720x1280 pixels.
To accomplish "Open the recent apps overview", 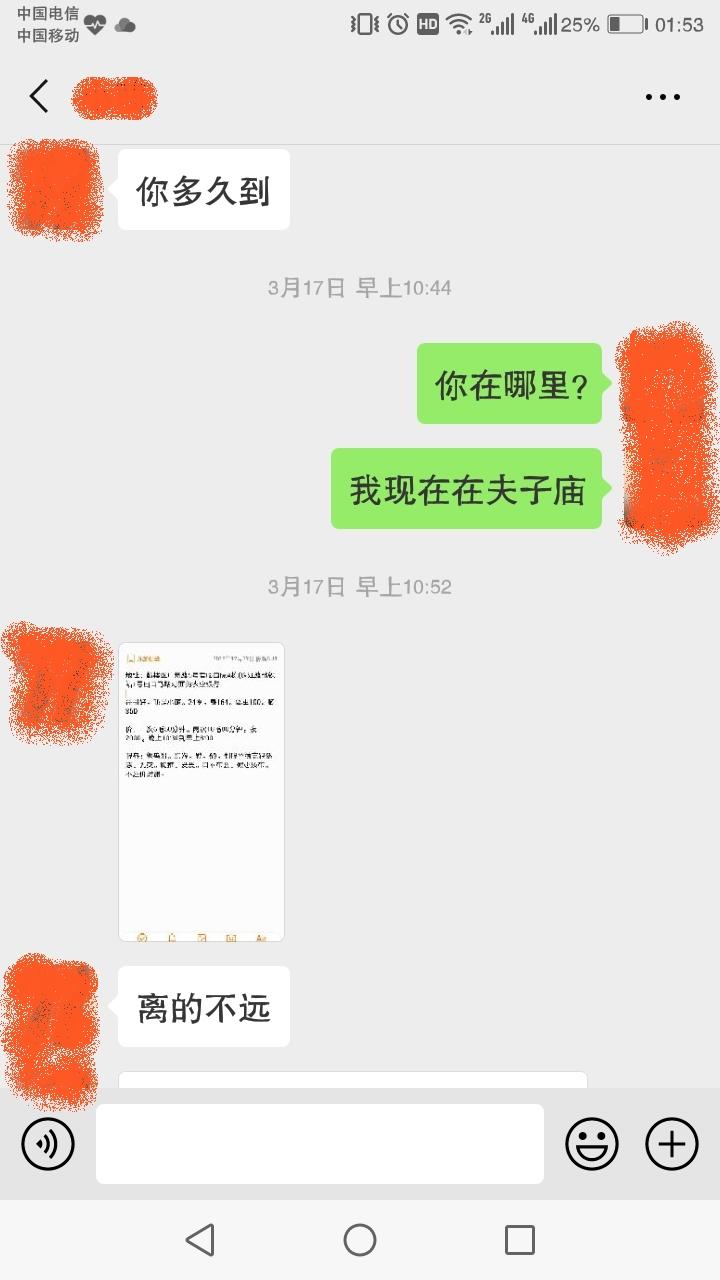I will (x=520, y=1240).
